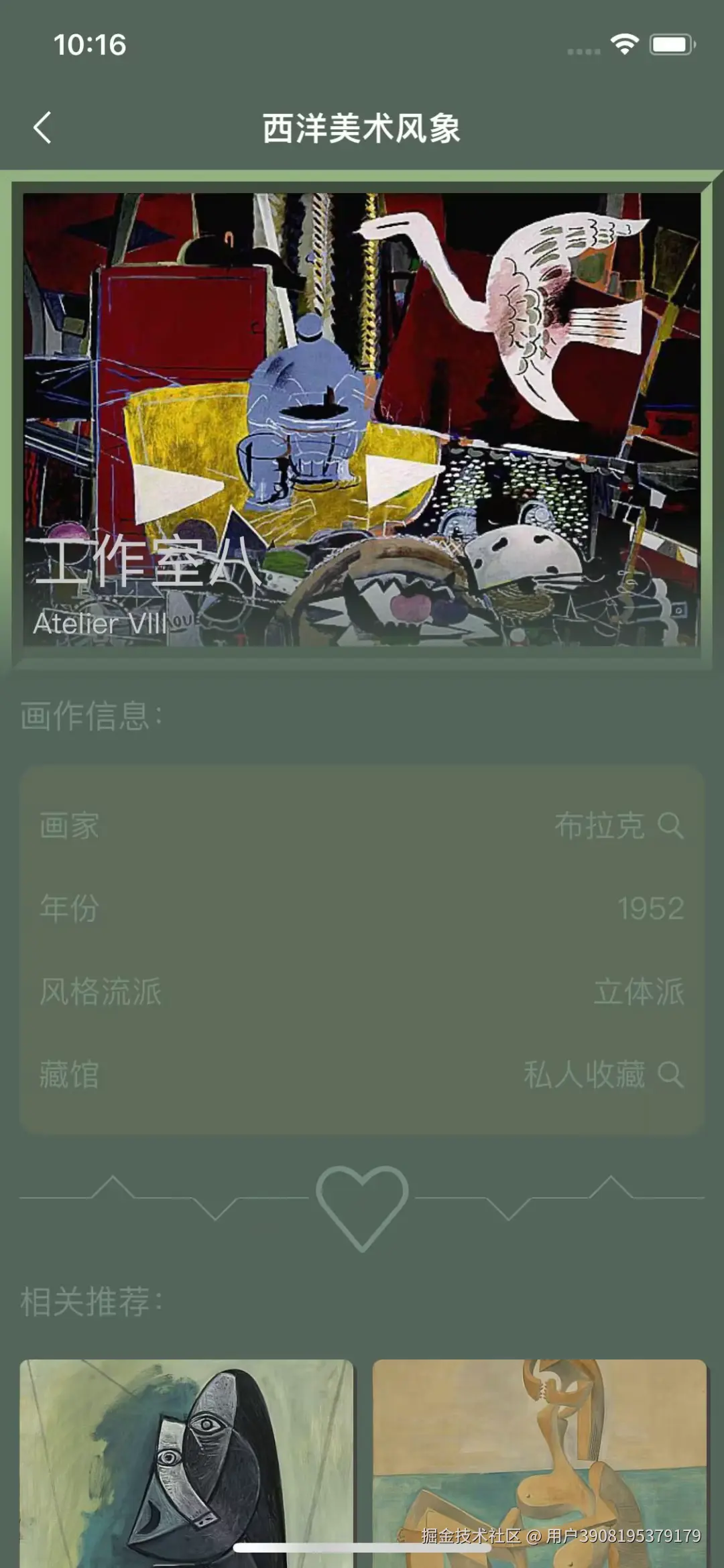Search collection 私人收藏 in the 藏馆 row

670,1075
